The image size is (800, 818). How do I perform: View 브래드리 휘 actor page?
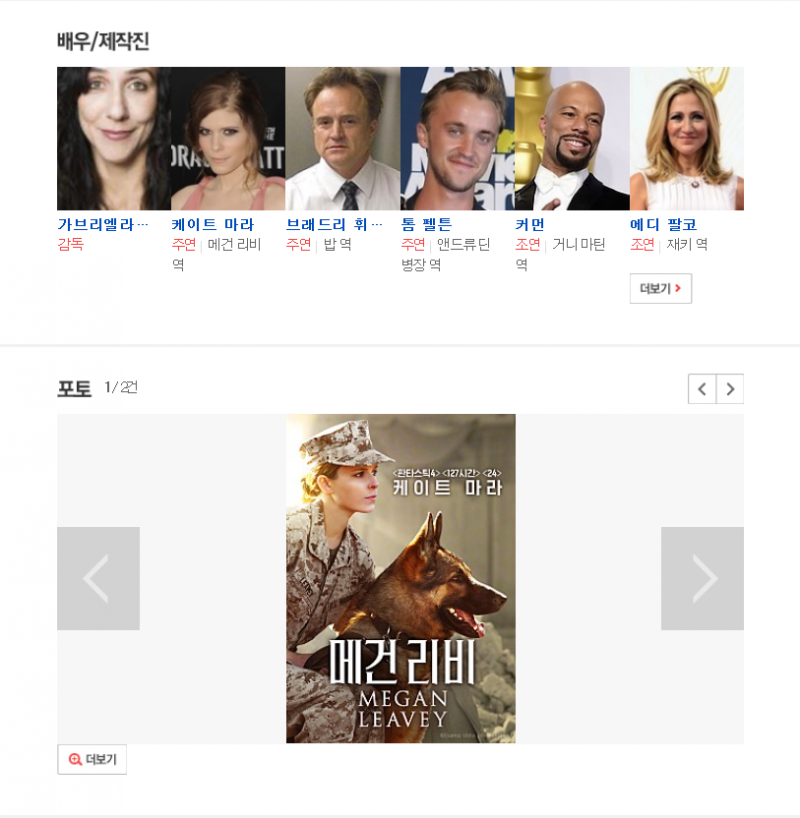334,224
